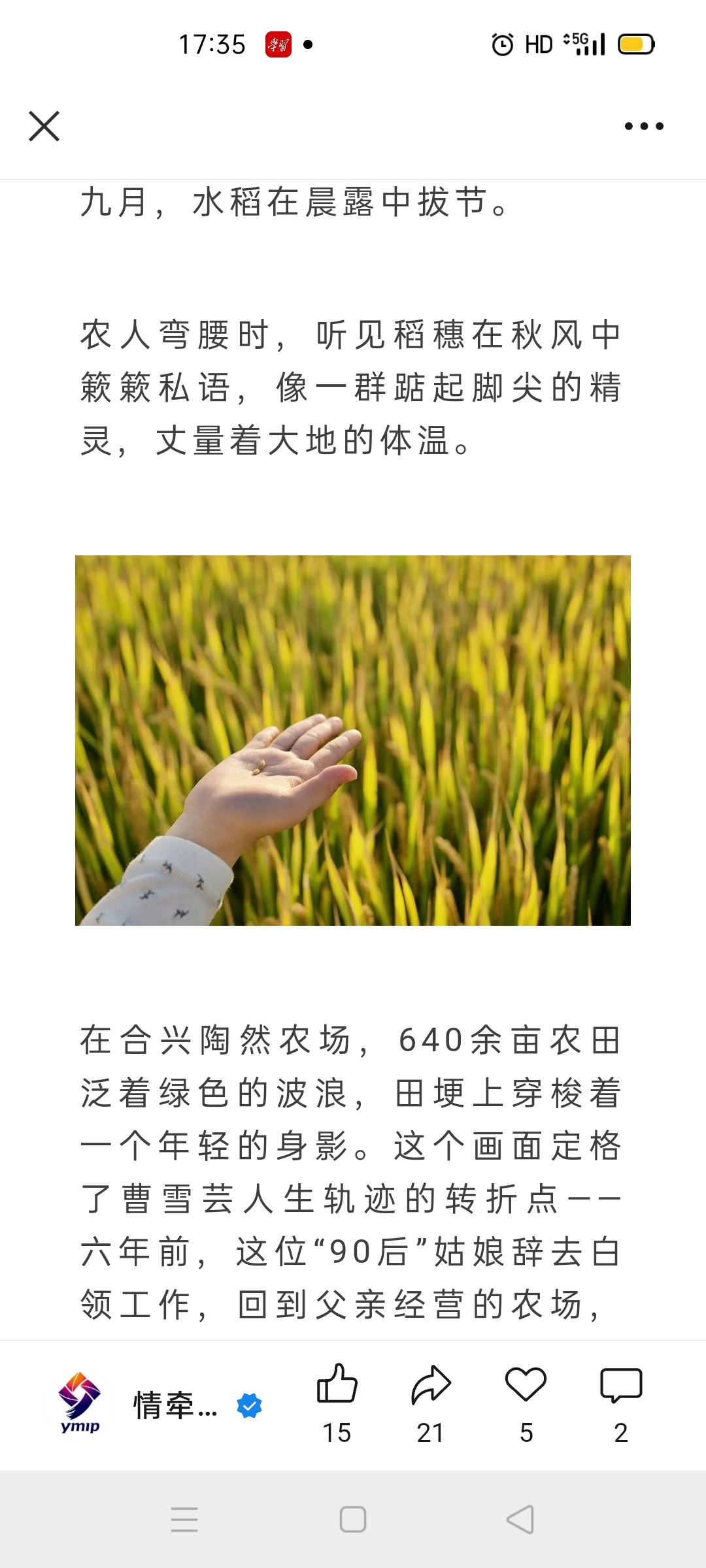Go to the system home screen

click(353, 1520)
